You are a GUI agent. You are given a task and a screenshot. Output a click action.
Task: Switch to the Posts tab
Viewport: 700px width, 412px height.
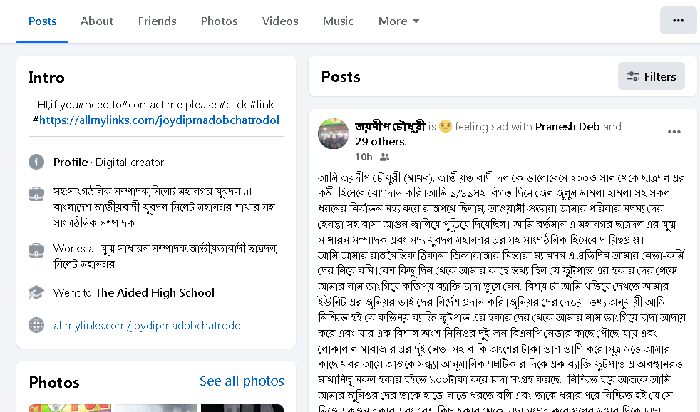[x=42, y=21]
